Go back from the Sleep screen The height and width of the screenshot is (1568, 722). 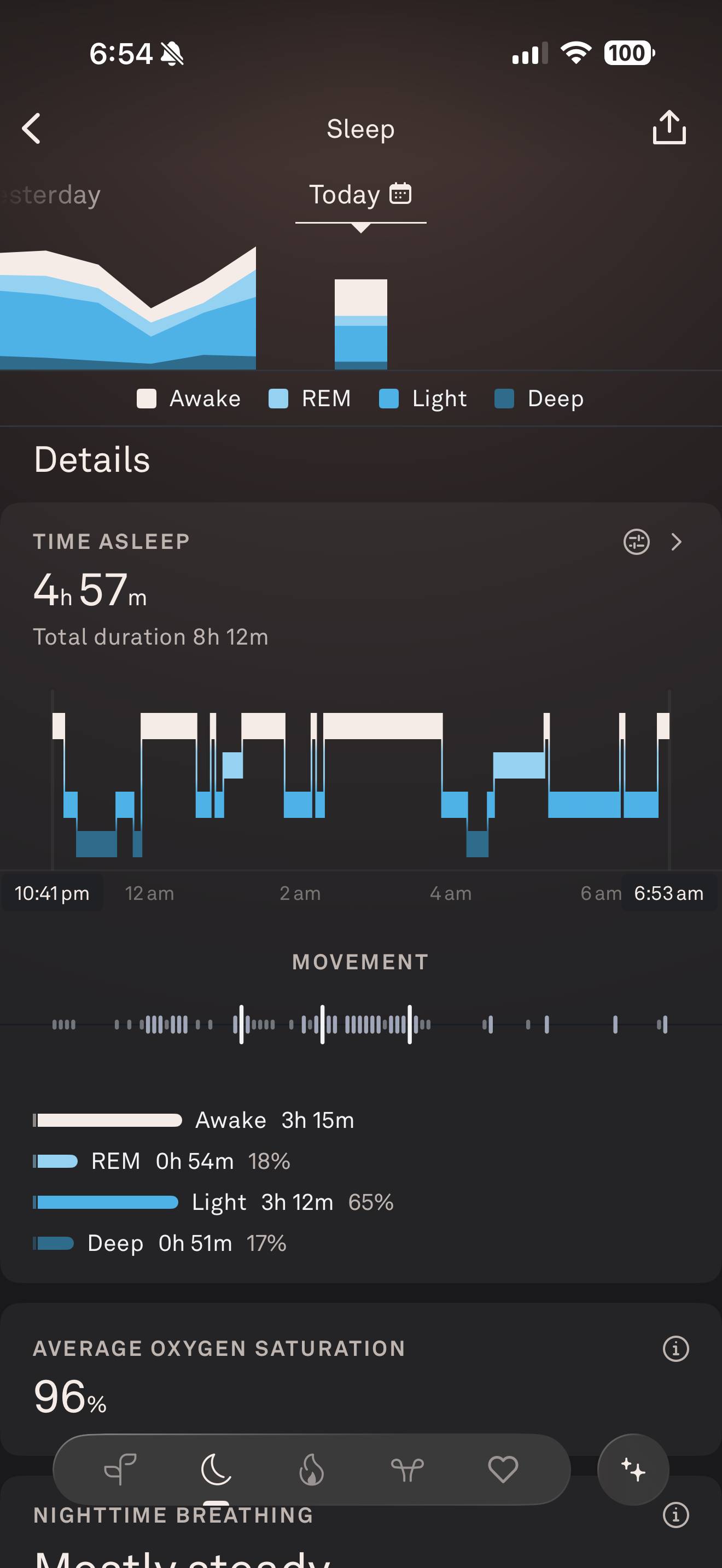click(x=32, y=128)
